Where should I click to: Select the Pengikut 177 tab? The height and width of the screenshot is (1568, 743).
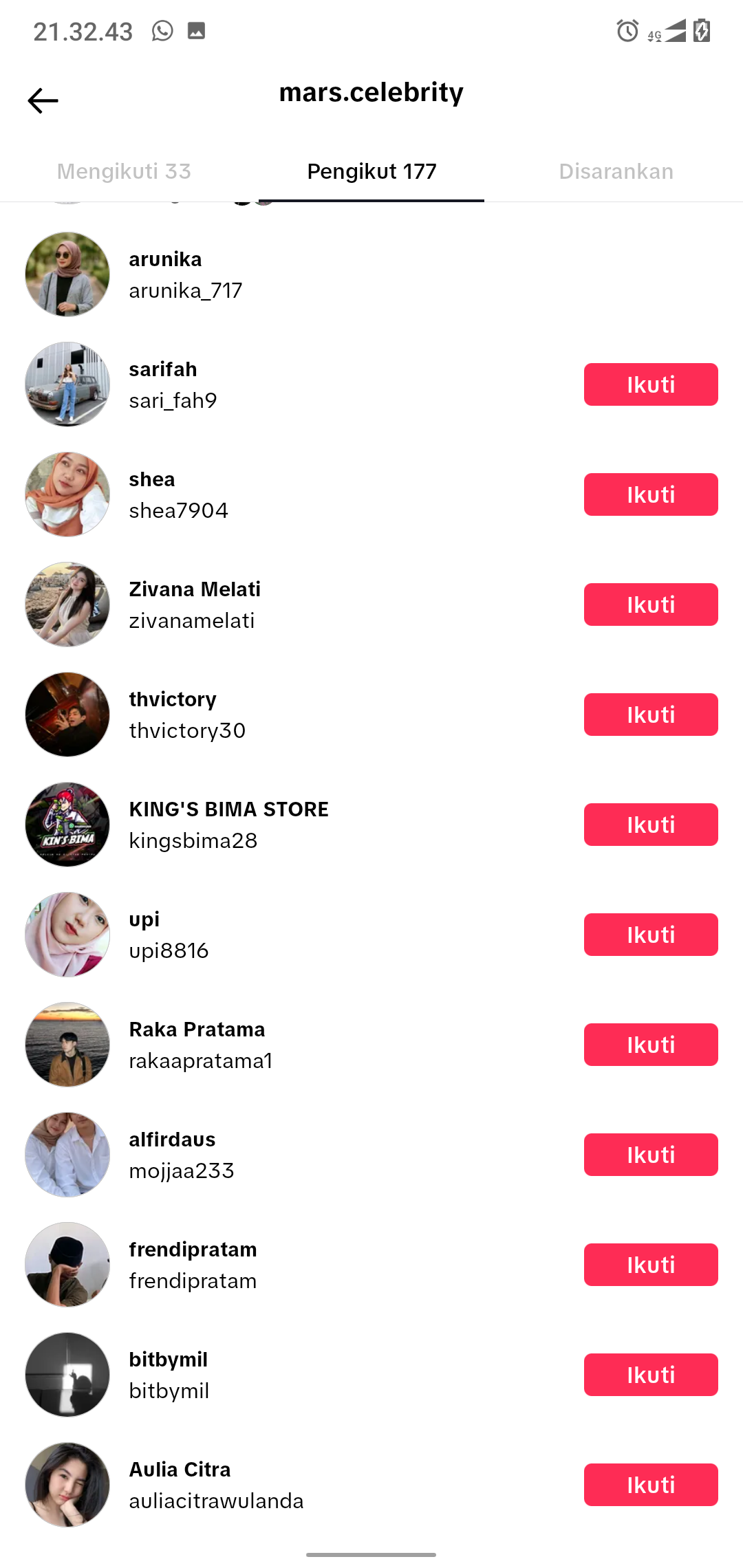click(371, 171)
